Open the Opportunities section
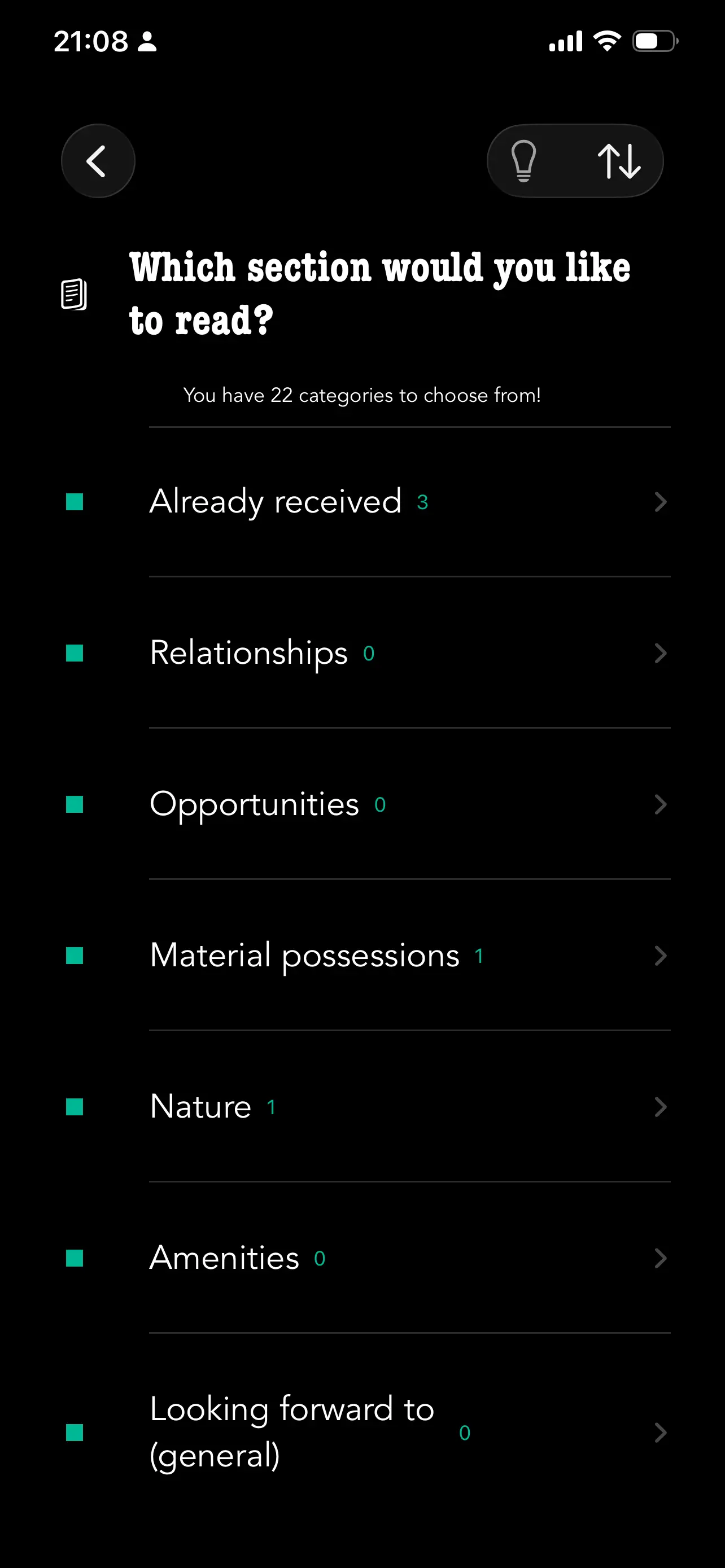725x1568 pixels. coord(254,804)
